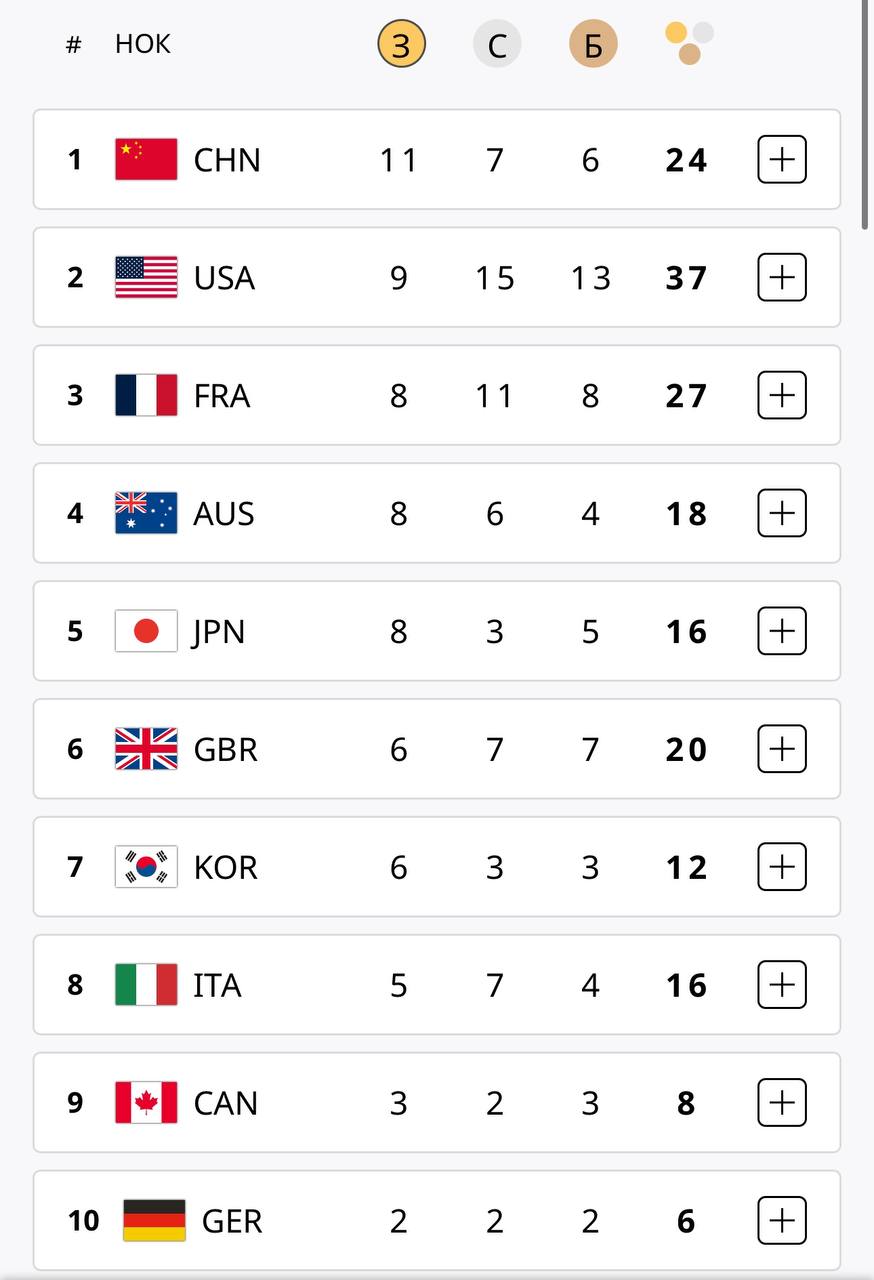Image resolution: width=874 pixels, height=1280 pixels.
Task: Show more for ITA medals
Action: click(782, 985)
